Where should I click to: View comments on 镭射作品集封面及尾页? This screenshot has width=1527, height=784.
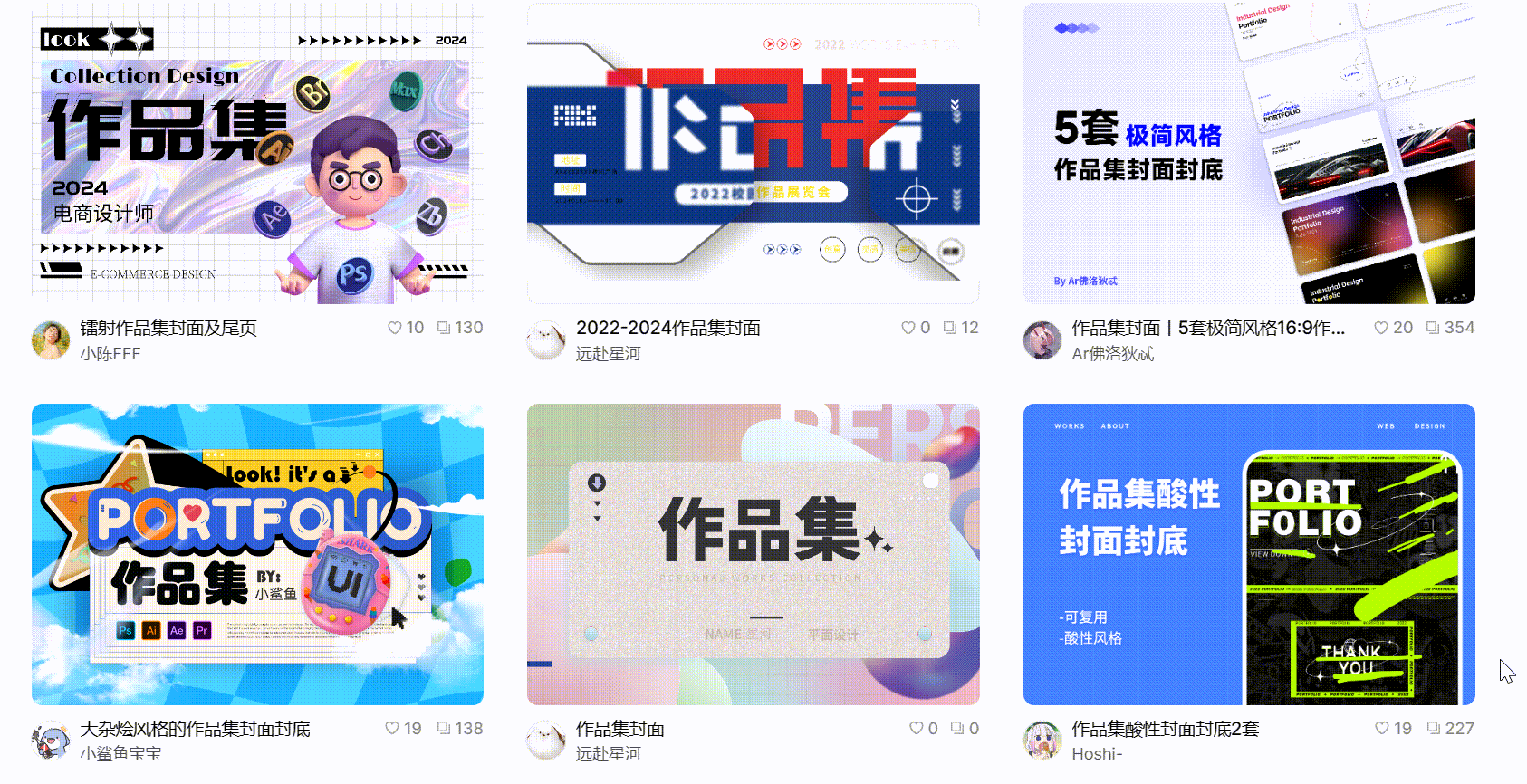click(x=444, y=328)
